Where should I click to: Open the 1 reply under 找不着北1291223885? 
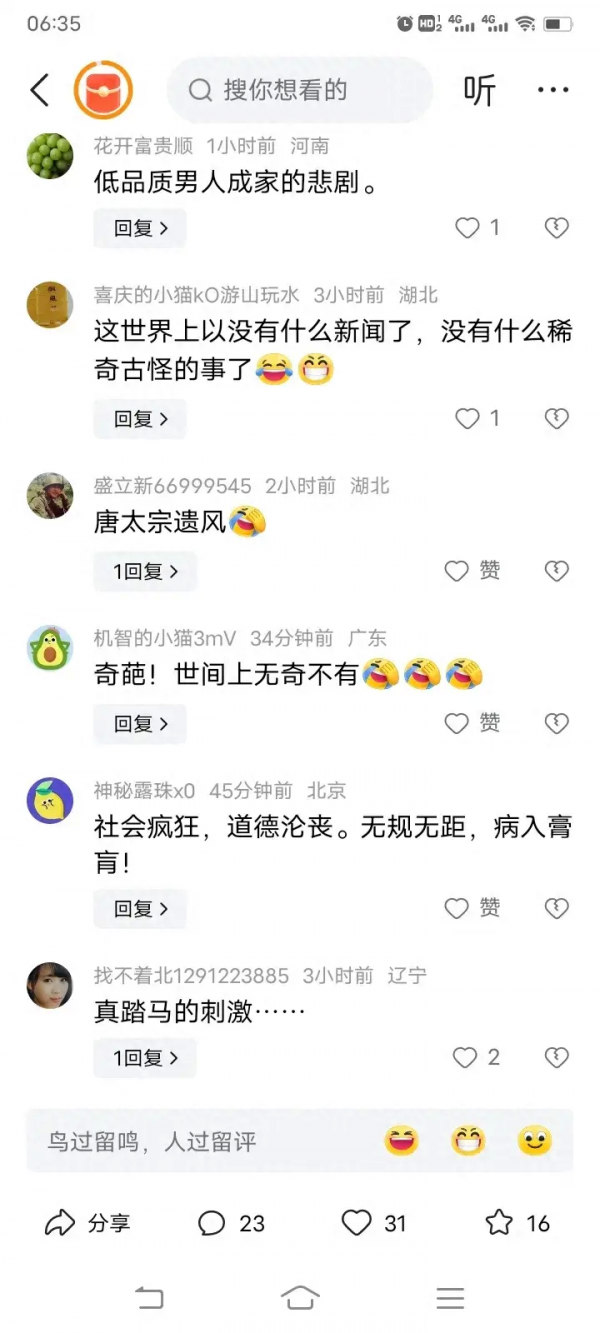[145, 1058]
